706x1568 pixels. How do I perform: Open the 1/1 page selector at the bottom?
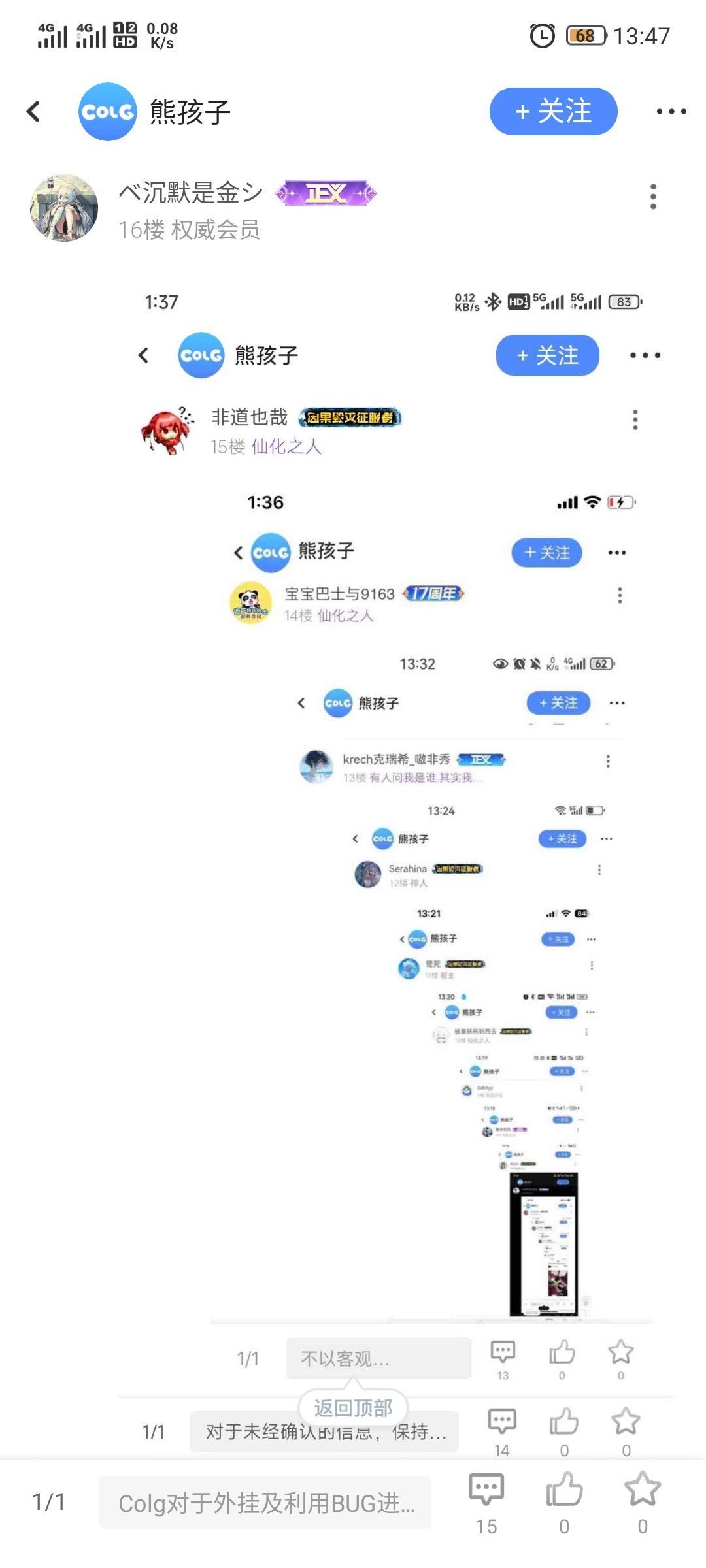[x=49, y=1502]
